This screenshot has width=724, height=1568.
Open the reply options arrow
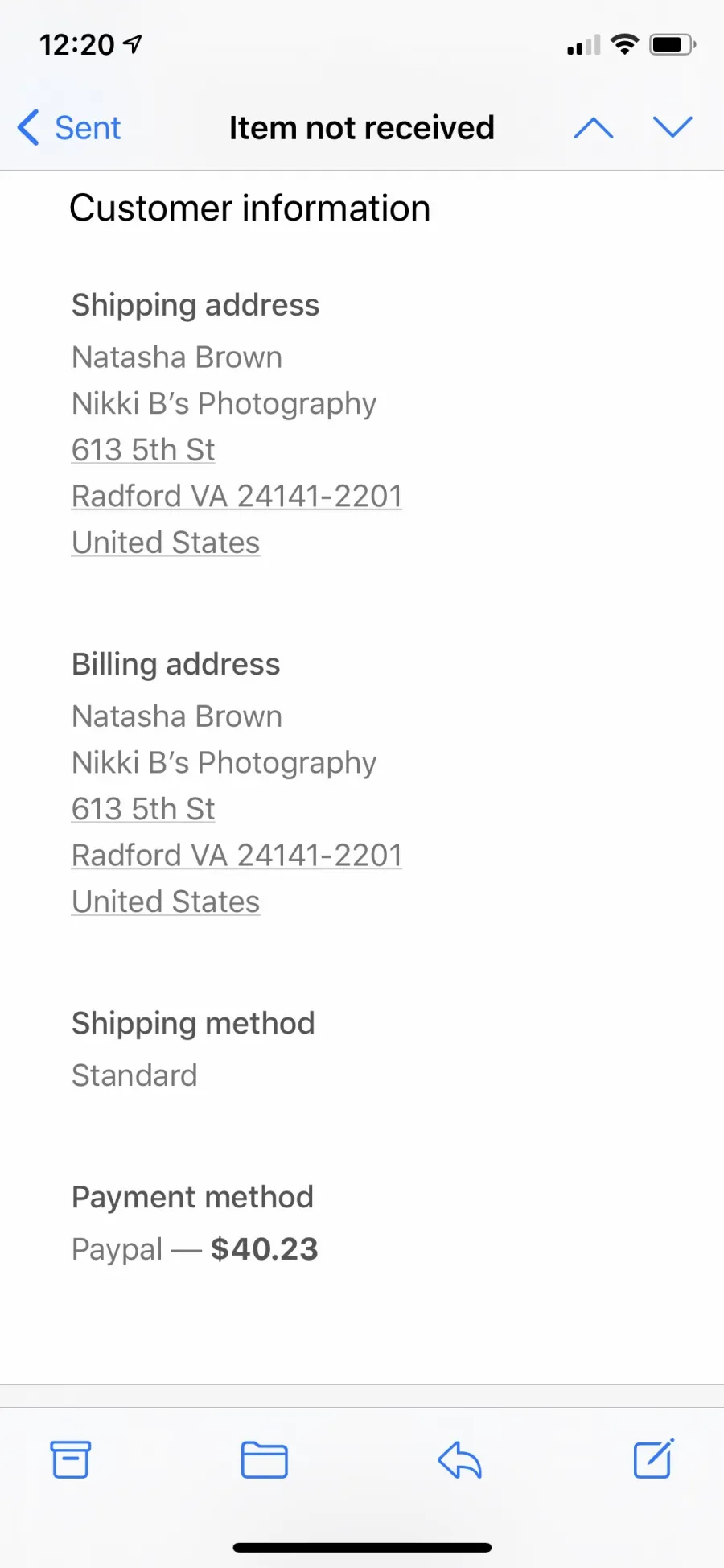(459, 1459)
